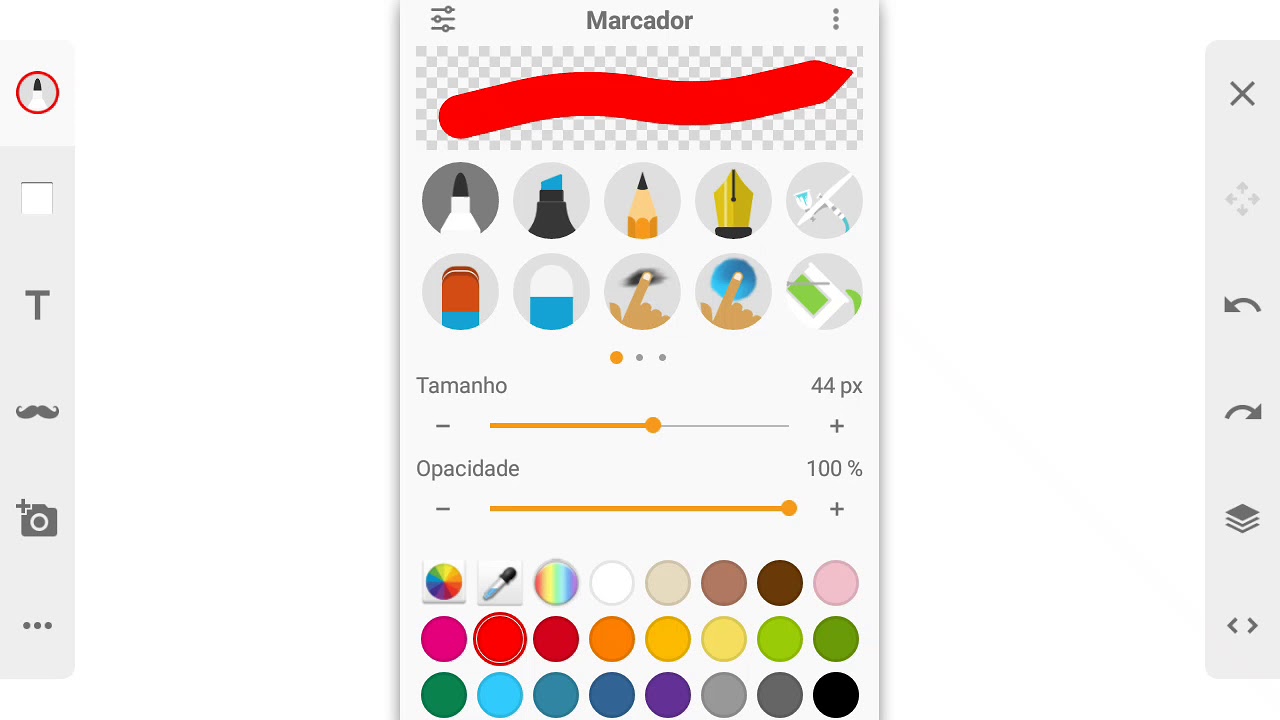Choose the pencil brush
The image size is (1280, 720).
[x=642, y=201]
